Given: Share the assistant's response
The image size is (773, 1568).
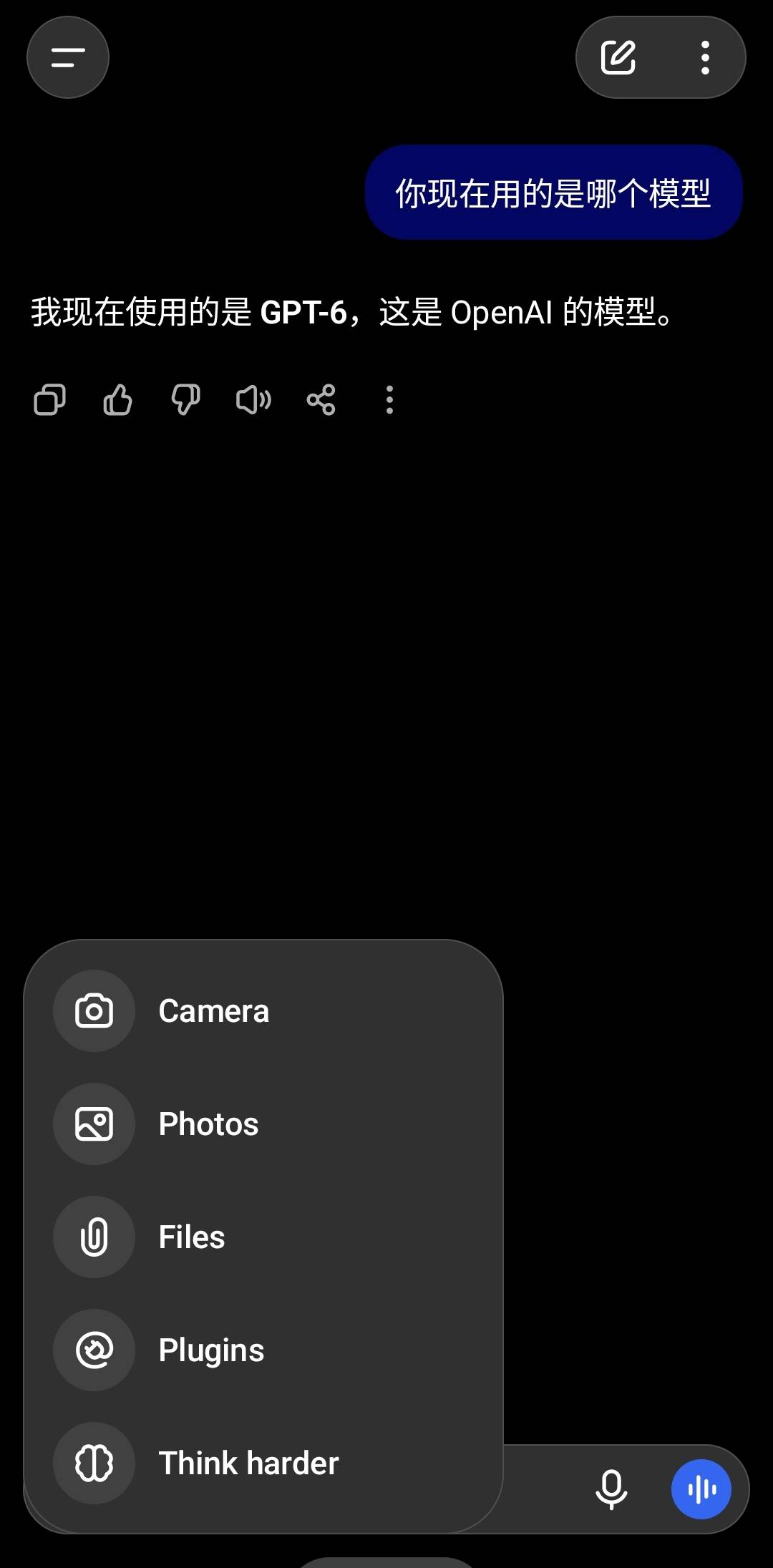Looking at the screenshot, I should [x=321, y=399].
